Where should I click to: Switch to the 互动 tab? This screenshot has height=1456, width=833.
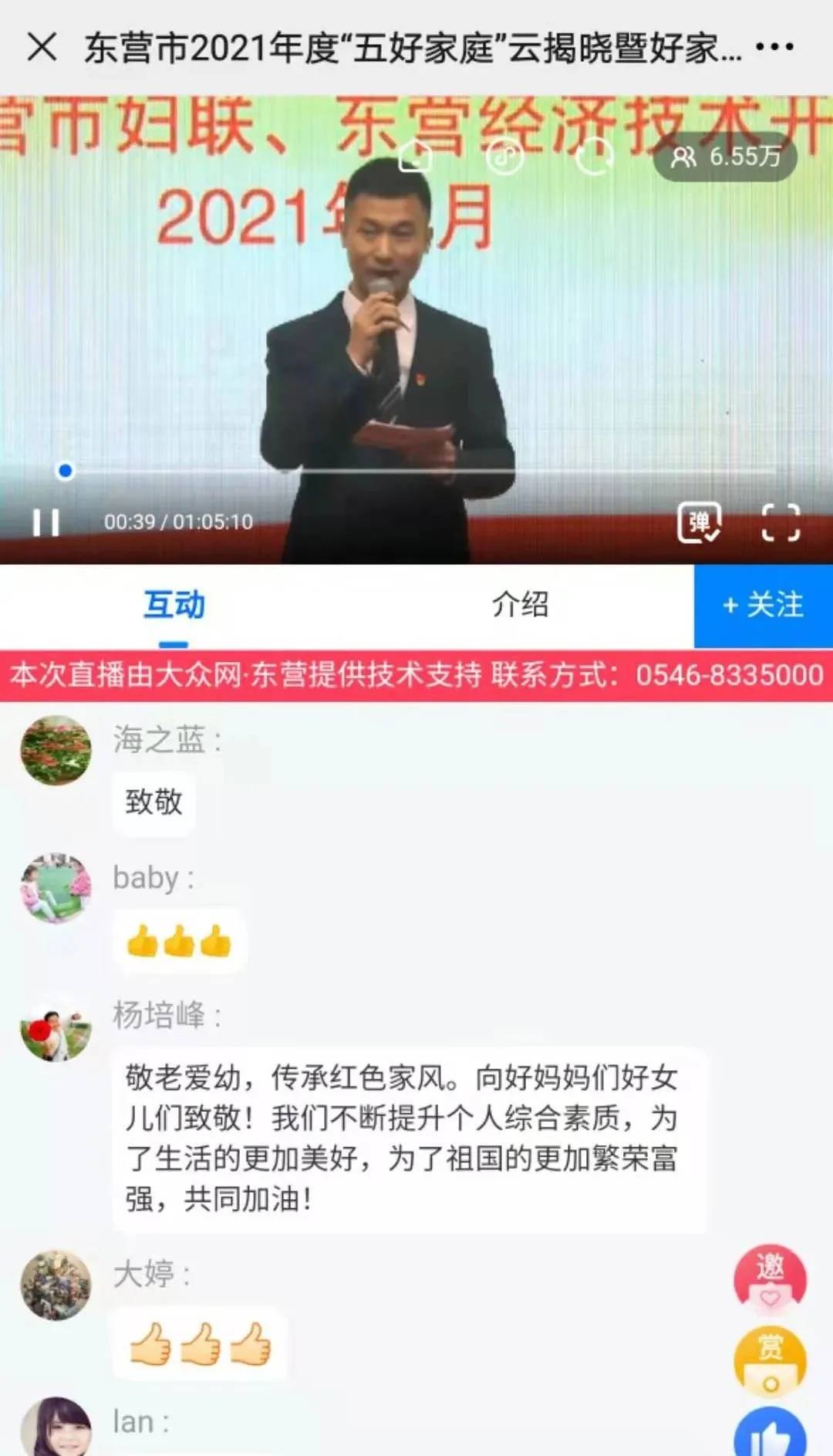click(174, 605)
